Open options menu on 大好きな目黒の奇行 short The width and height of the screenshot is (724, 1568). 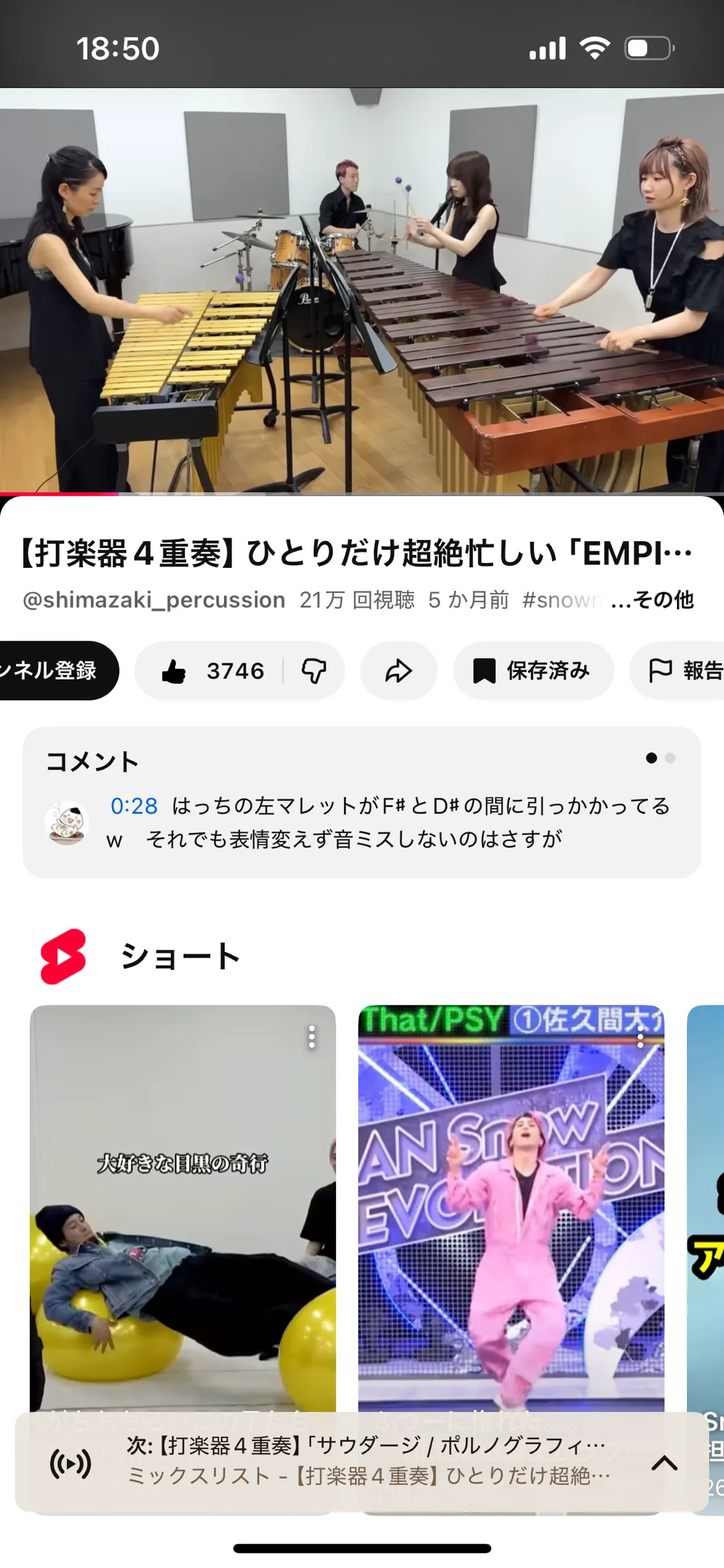312,1037
